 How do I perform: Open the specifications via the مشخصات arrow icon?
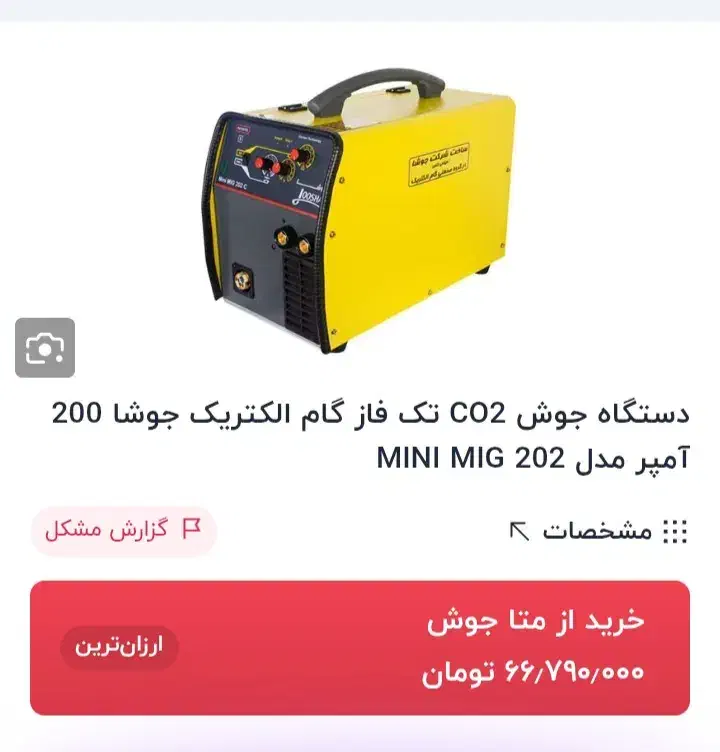point(521,529)
